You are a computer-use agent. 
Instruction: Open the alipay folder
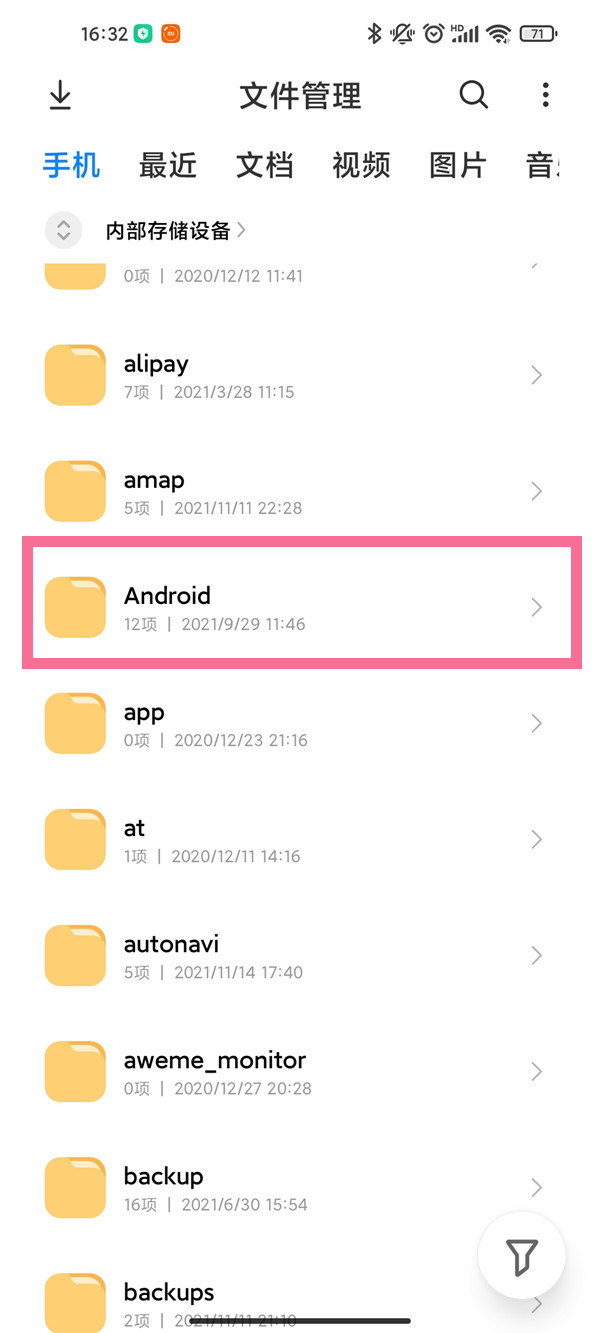[x=300, y=375]
